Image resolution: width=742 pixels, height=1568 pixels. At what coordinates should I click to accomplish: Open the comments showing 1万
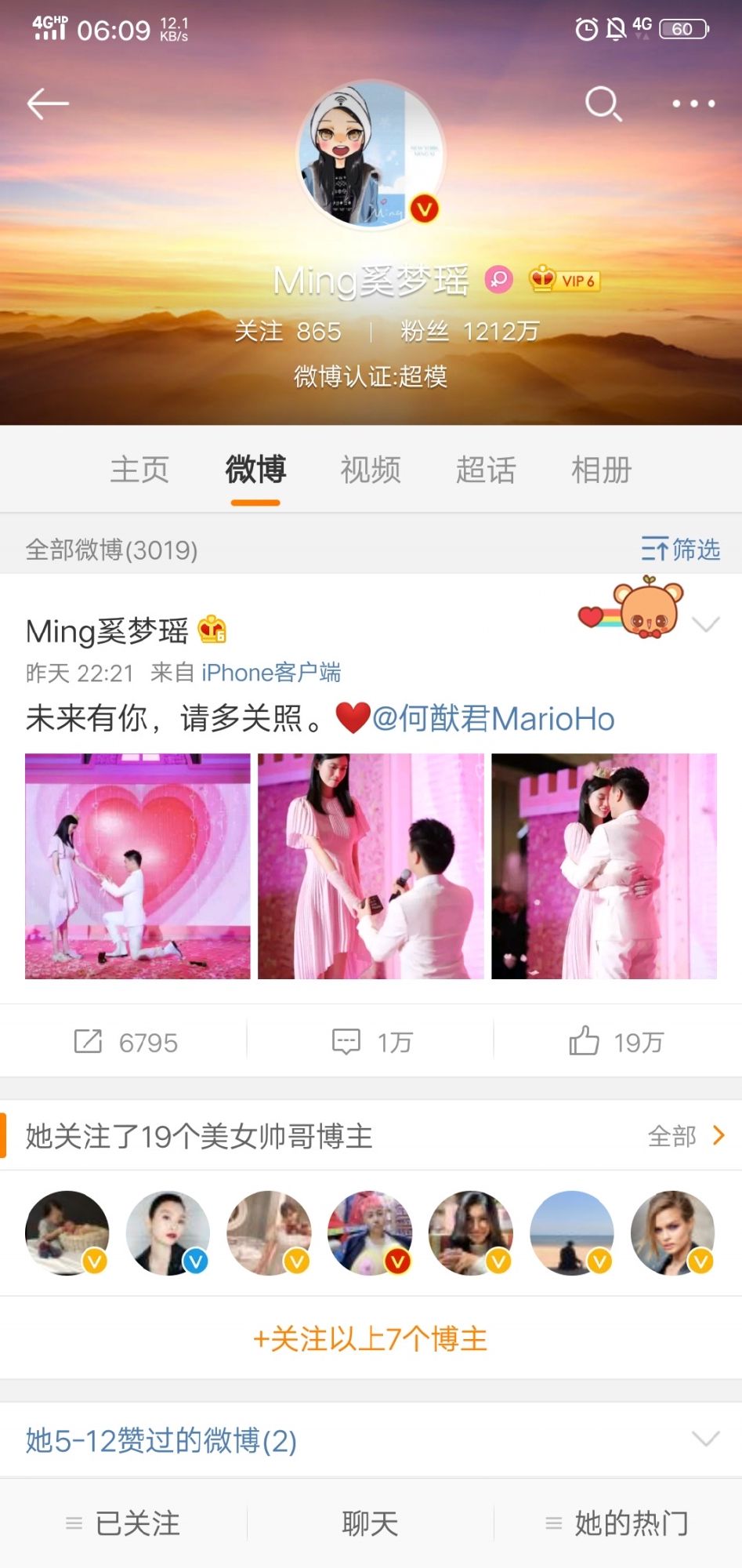coord(371,1042)
